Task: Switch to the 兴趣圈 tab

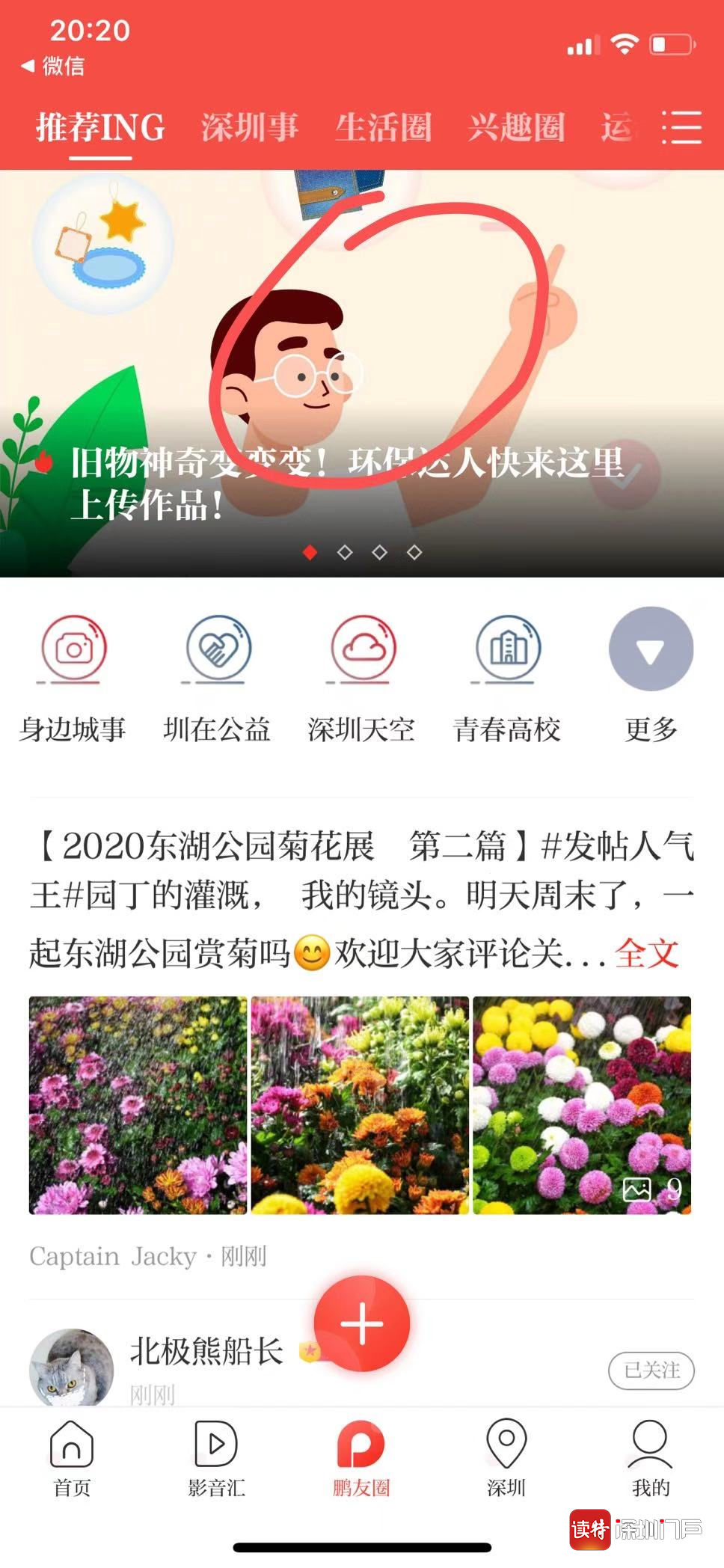Action: 516,127
